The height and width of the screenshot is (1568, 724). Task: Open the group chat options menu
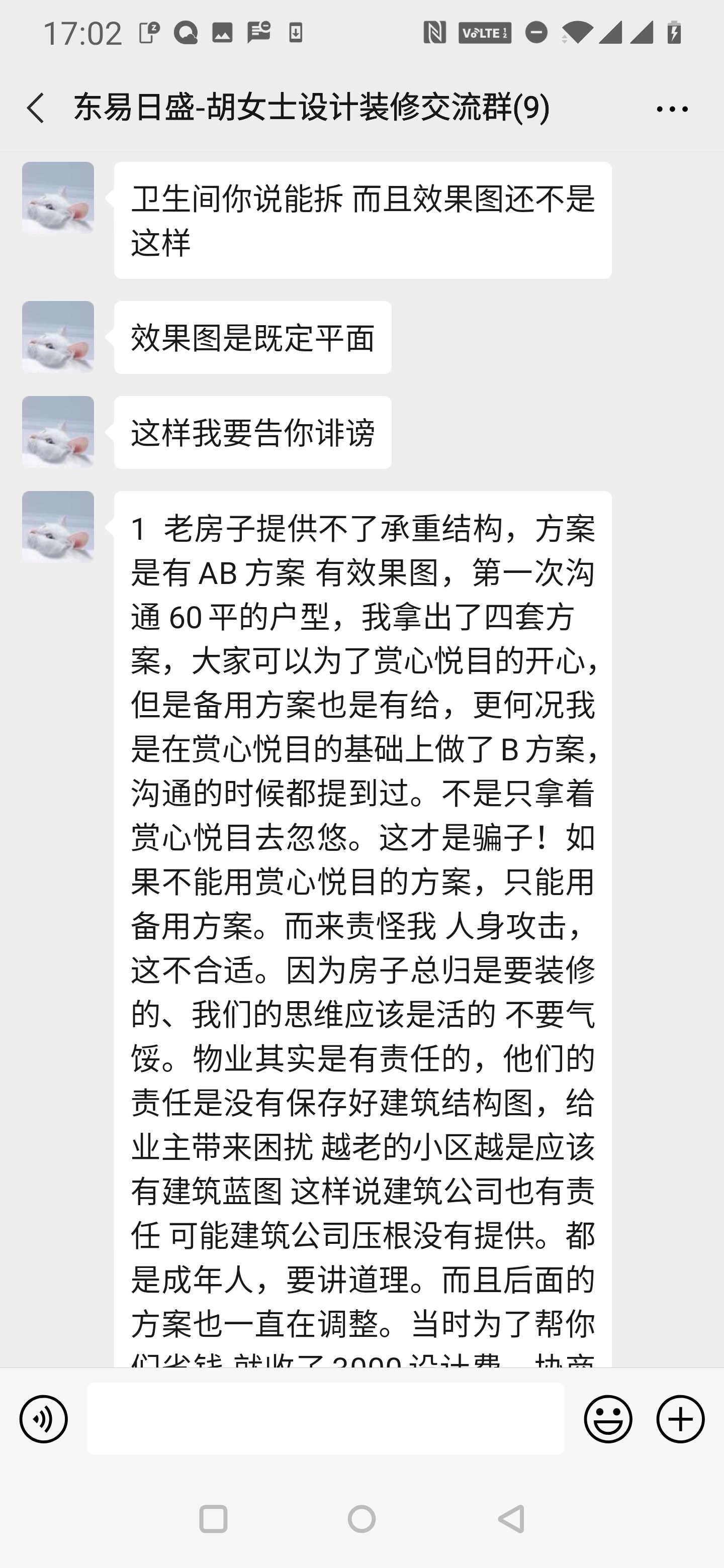672,110
